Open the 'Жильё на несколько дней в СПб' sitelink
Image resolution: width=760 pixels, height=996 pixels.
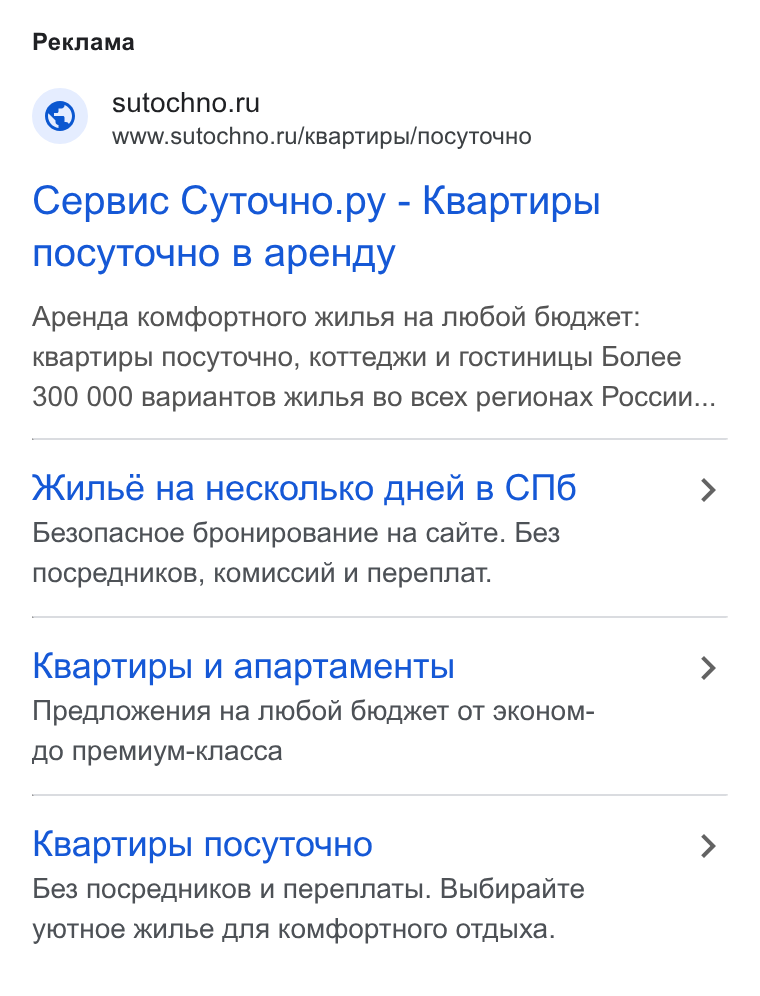point(304,488)
